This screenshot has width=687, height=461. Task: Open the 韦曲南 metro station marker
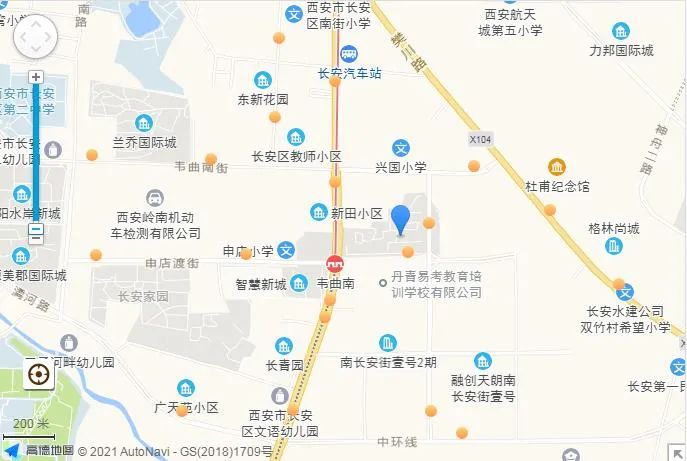pos(334,264)
